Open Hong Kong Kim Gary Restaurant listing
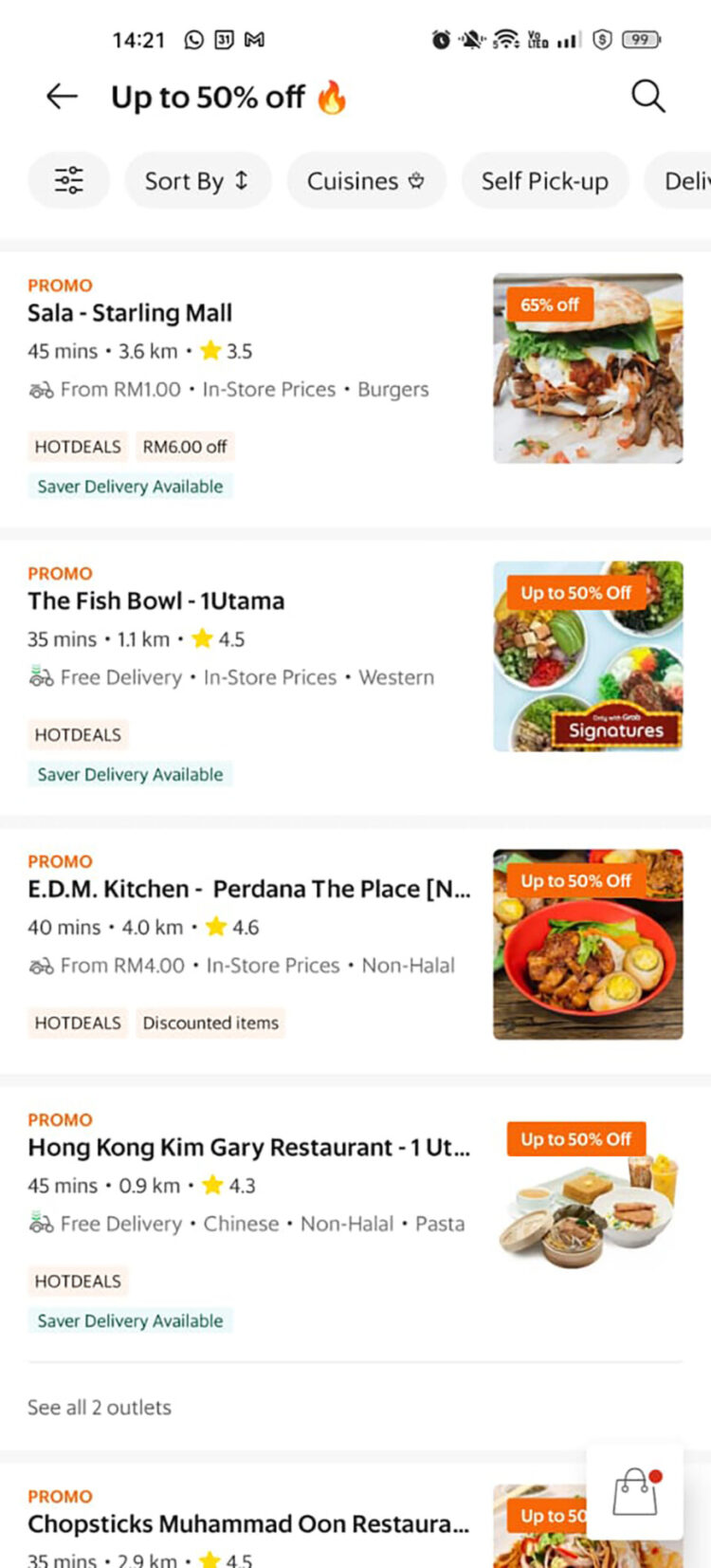The width and height of the screenshot is (711, 1568). coord(247,1148)
